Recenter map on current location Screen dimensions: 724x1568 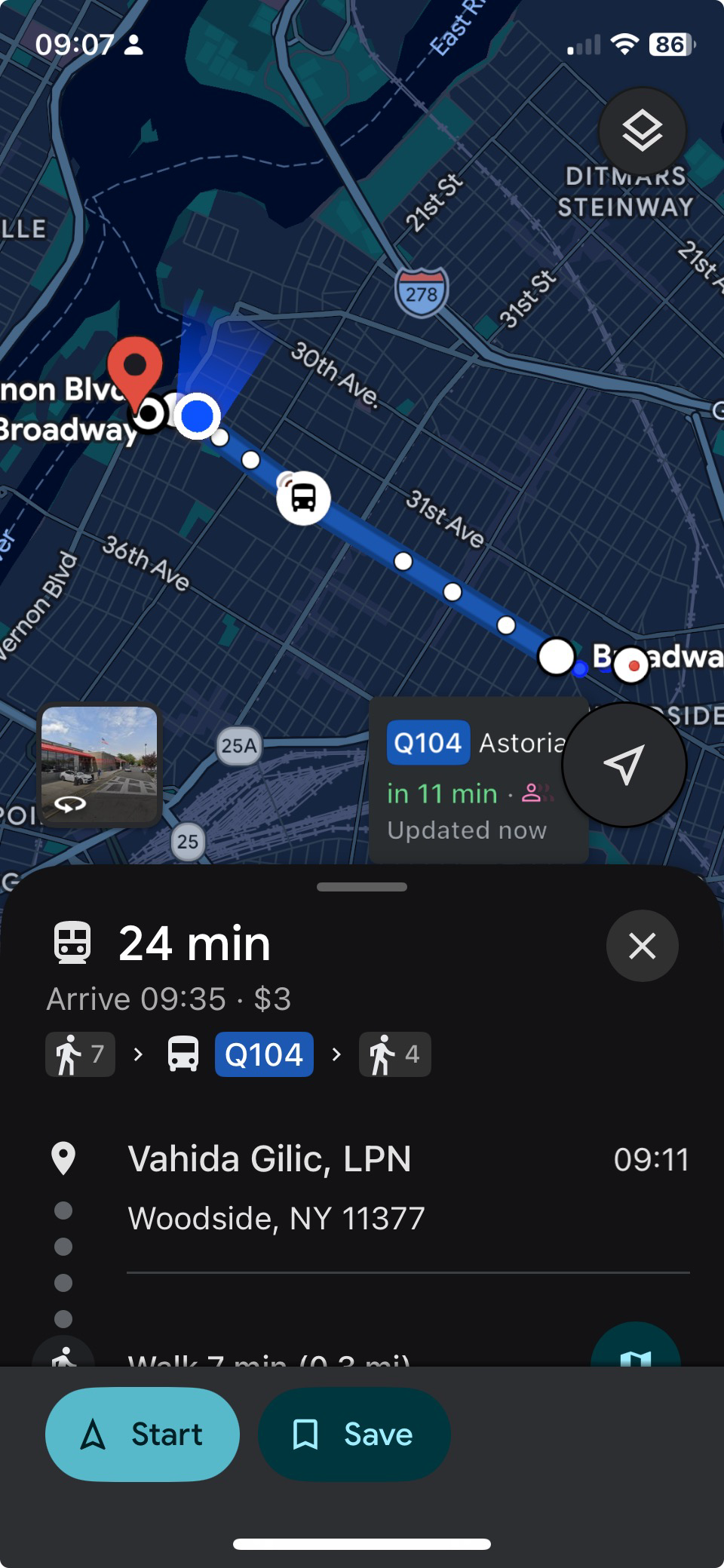[x=624, y=764]
